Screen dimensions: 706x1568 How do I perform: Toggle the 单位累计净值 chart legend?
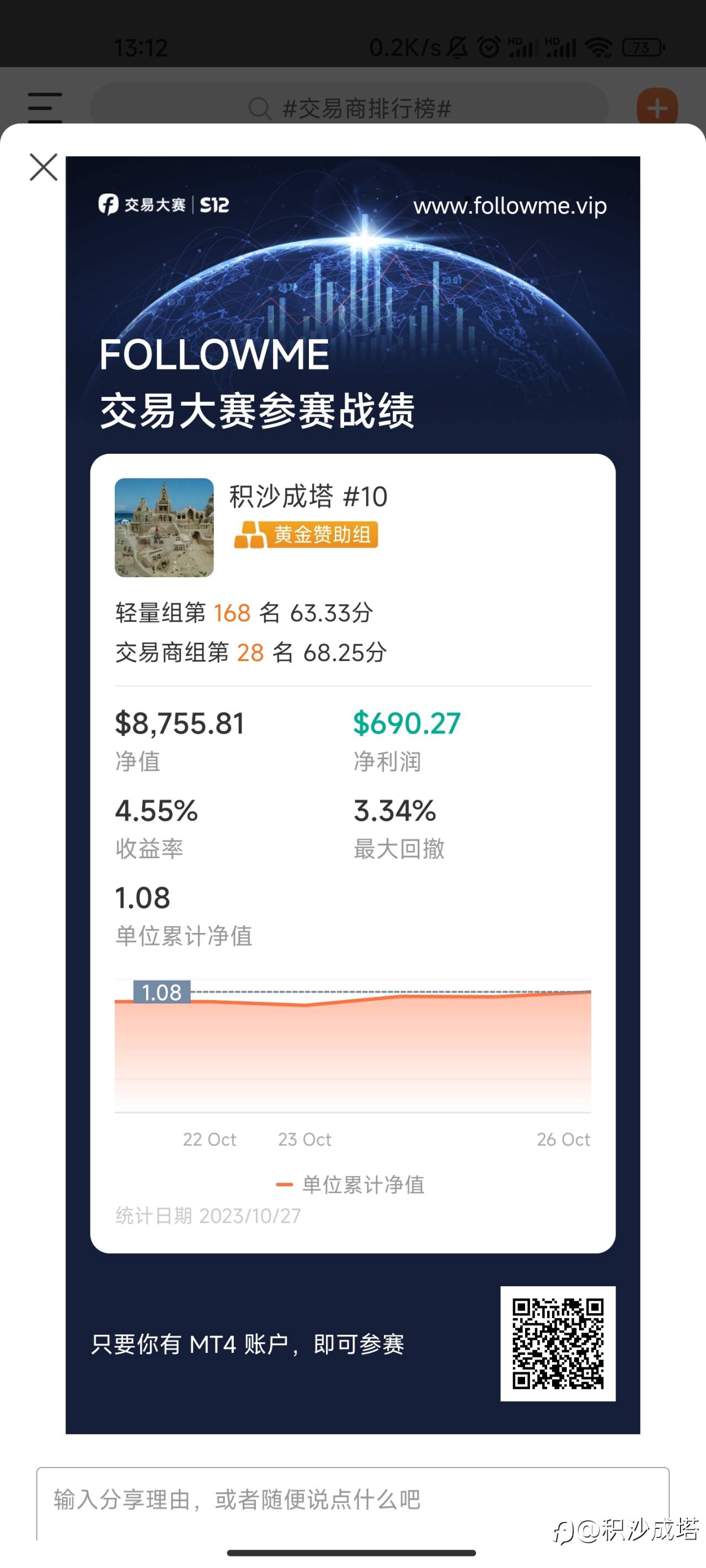[x=360, y=1184]
